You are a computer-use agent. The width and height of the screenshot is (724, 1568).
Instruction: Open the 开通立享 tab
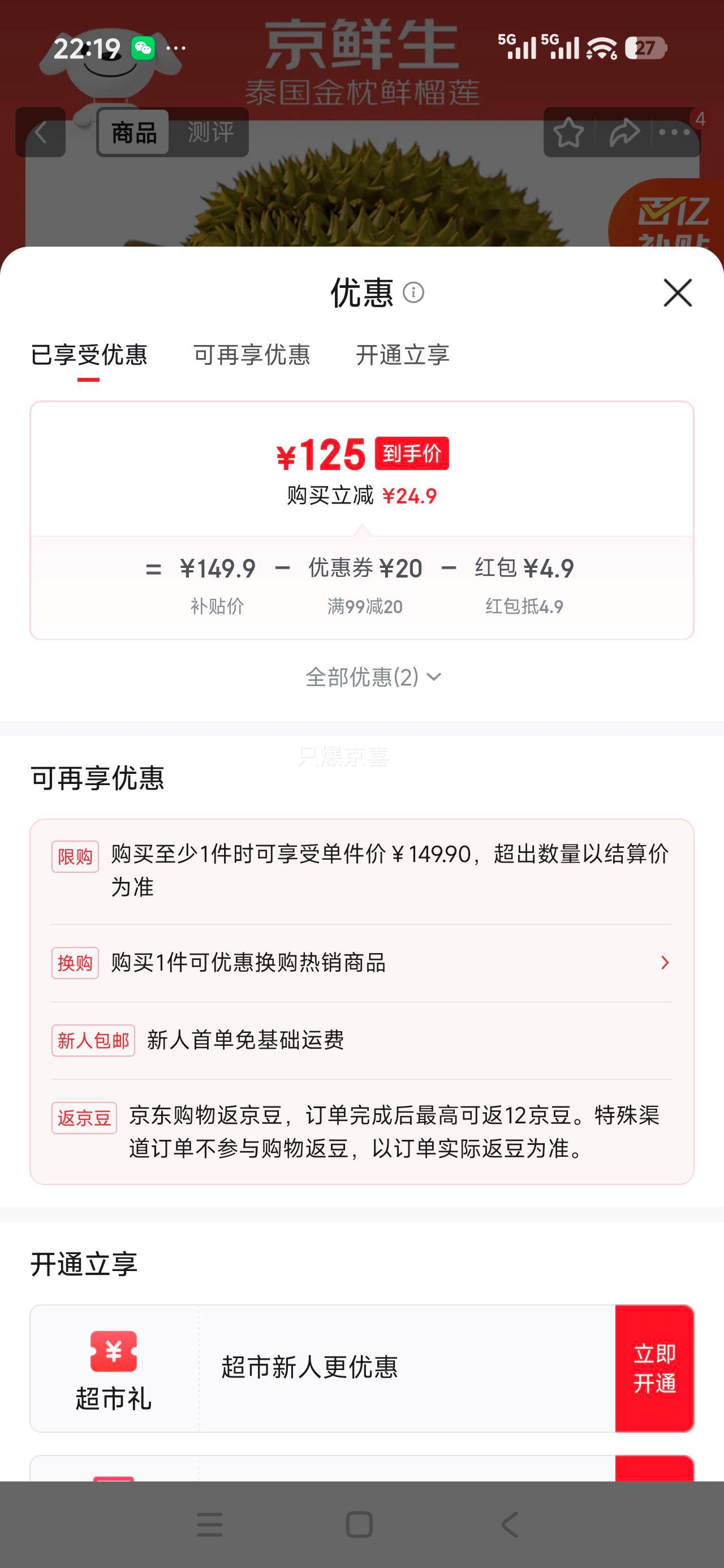coord(403,356)
